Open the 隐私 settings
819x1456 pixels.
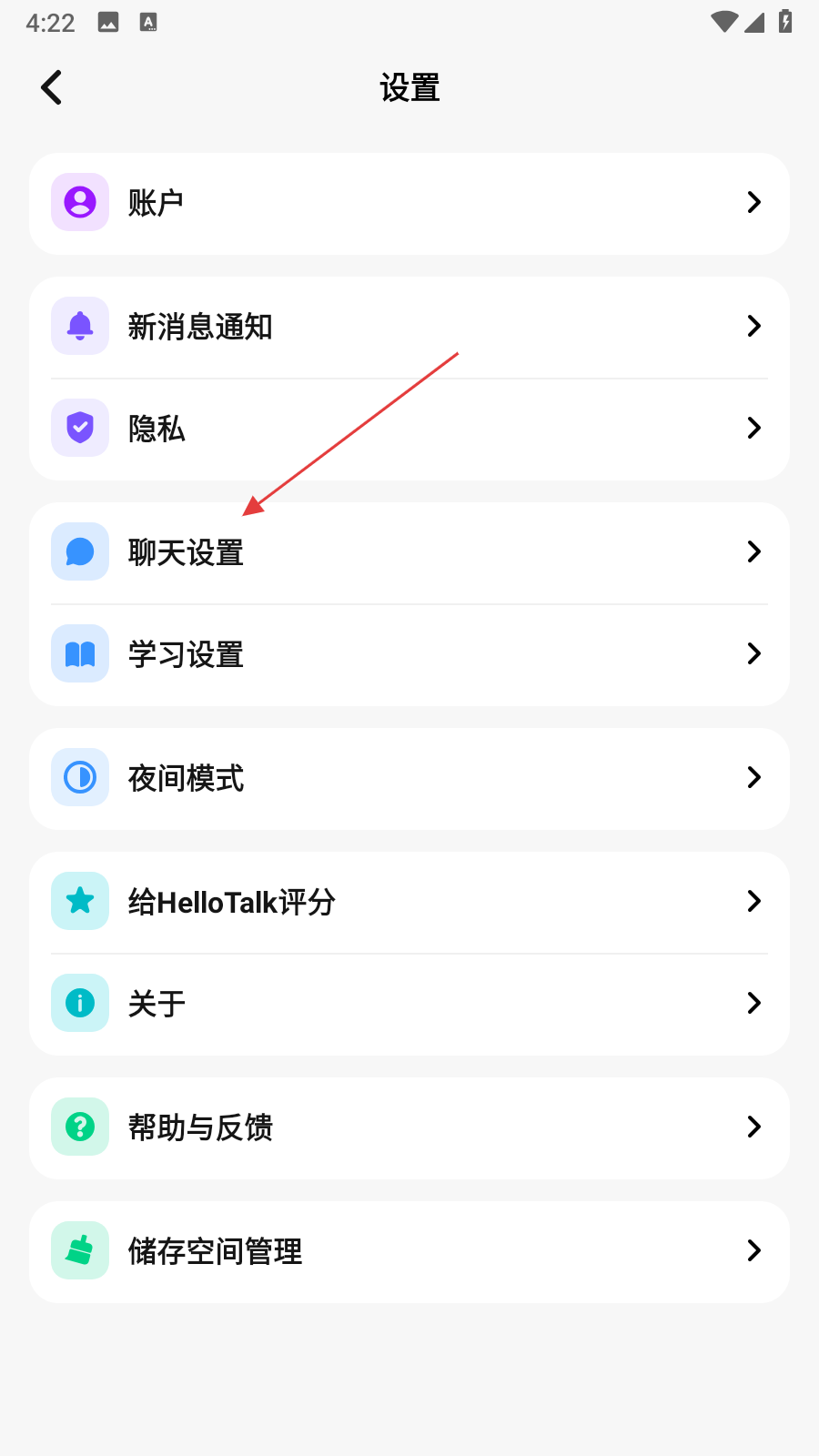point(409,429)
